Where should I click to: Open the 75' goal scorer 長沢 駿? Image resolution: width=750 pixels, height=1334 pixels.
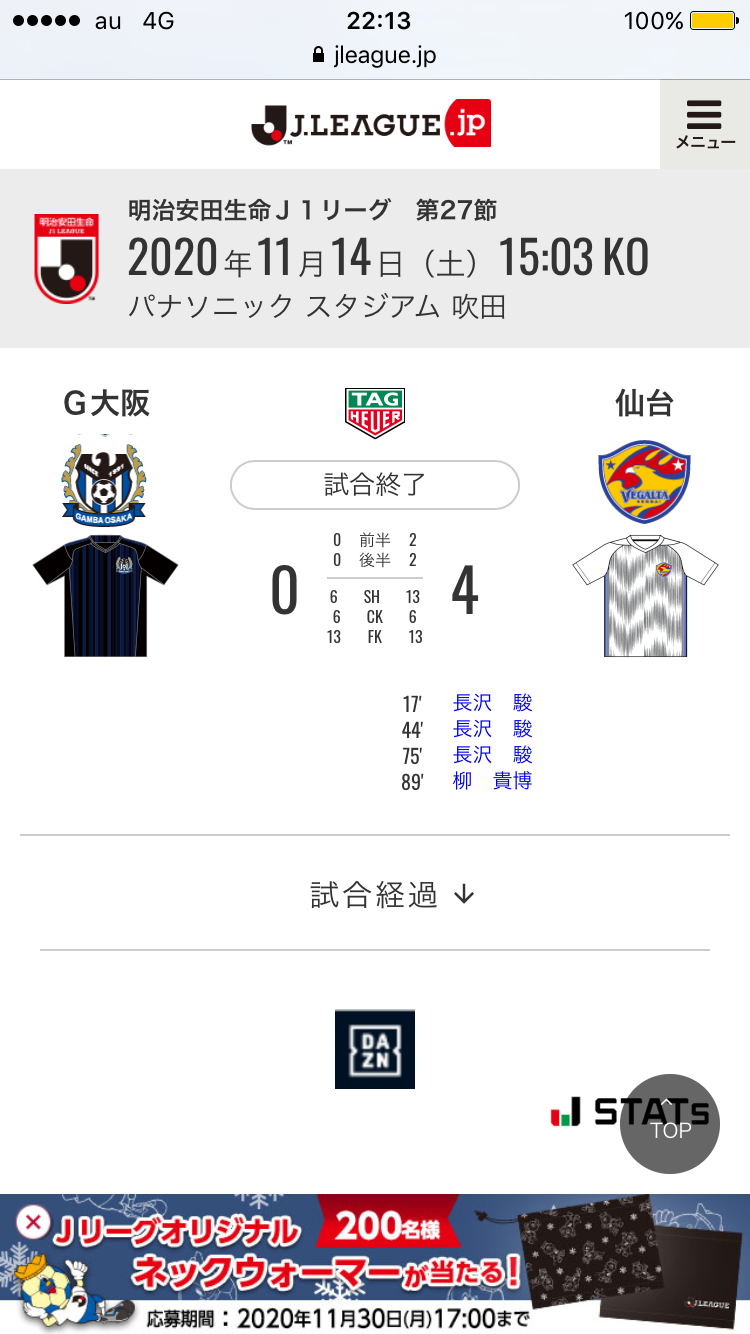point(492,755)
